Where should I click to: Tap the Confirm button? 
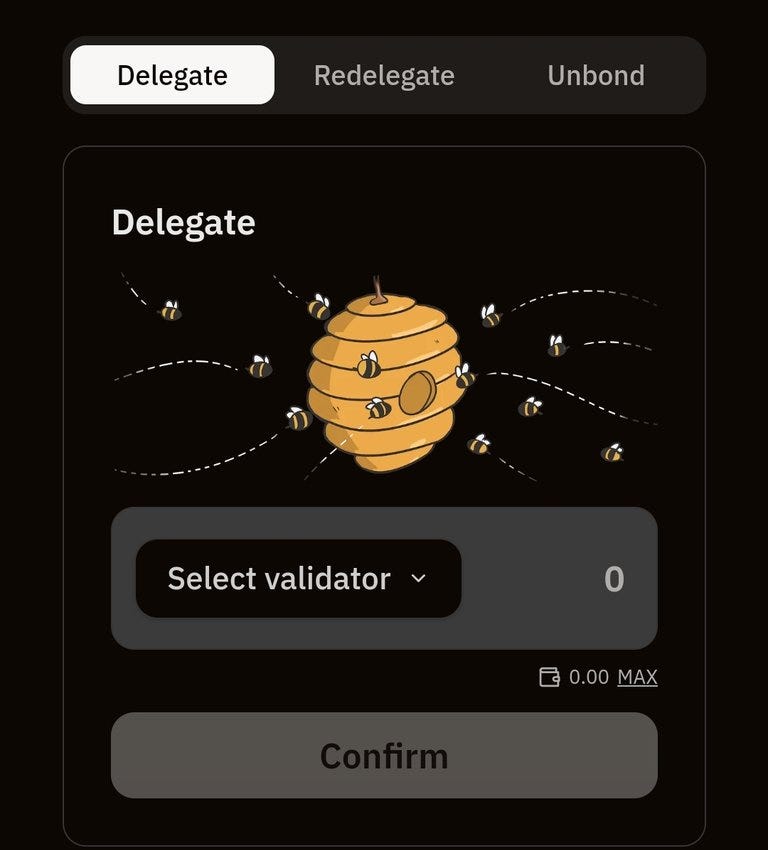click(384, 756)
